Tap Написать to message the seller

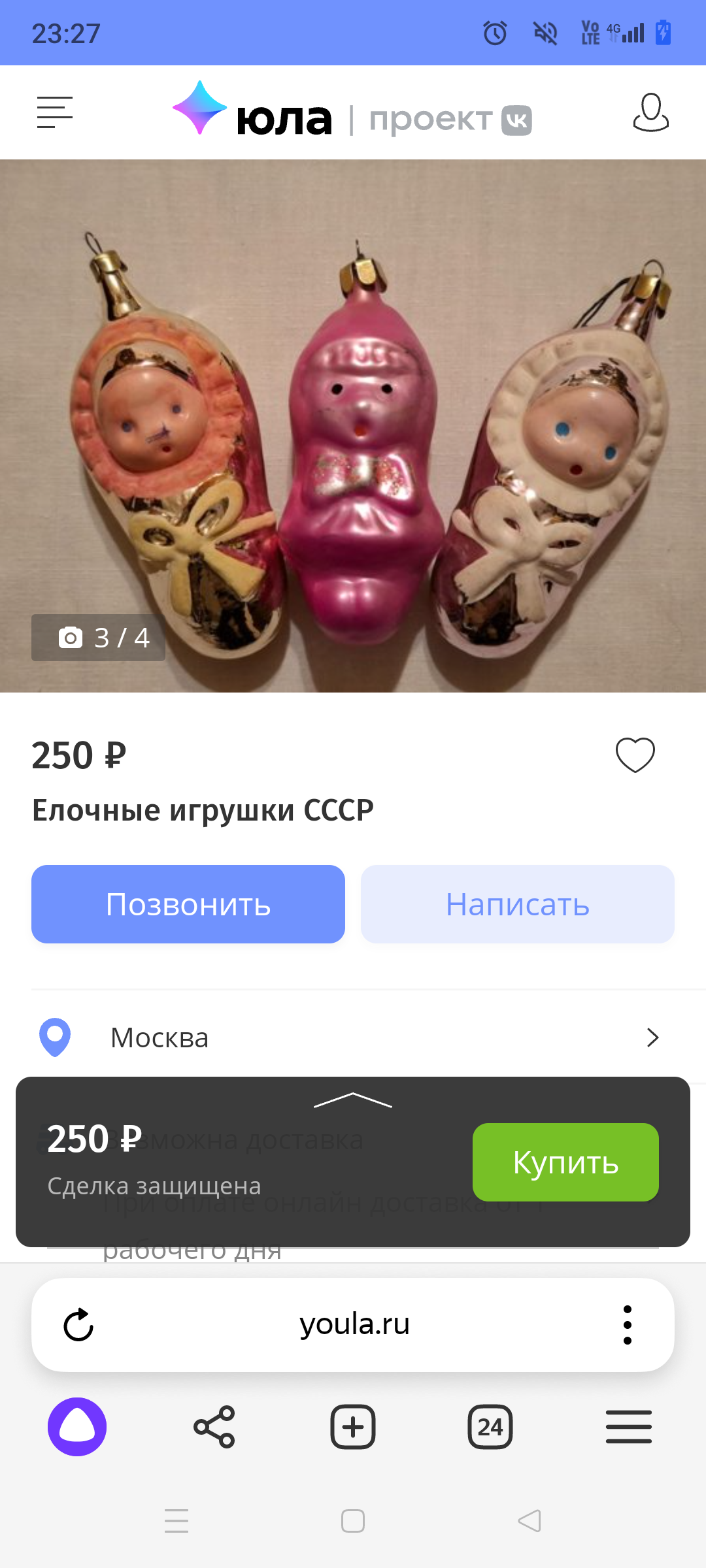[517, 904]
